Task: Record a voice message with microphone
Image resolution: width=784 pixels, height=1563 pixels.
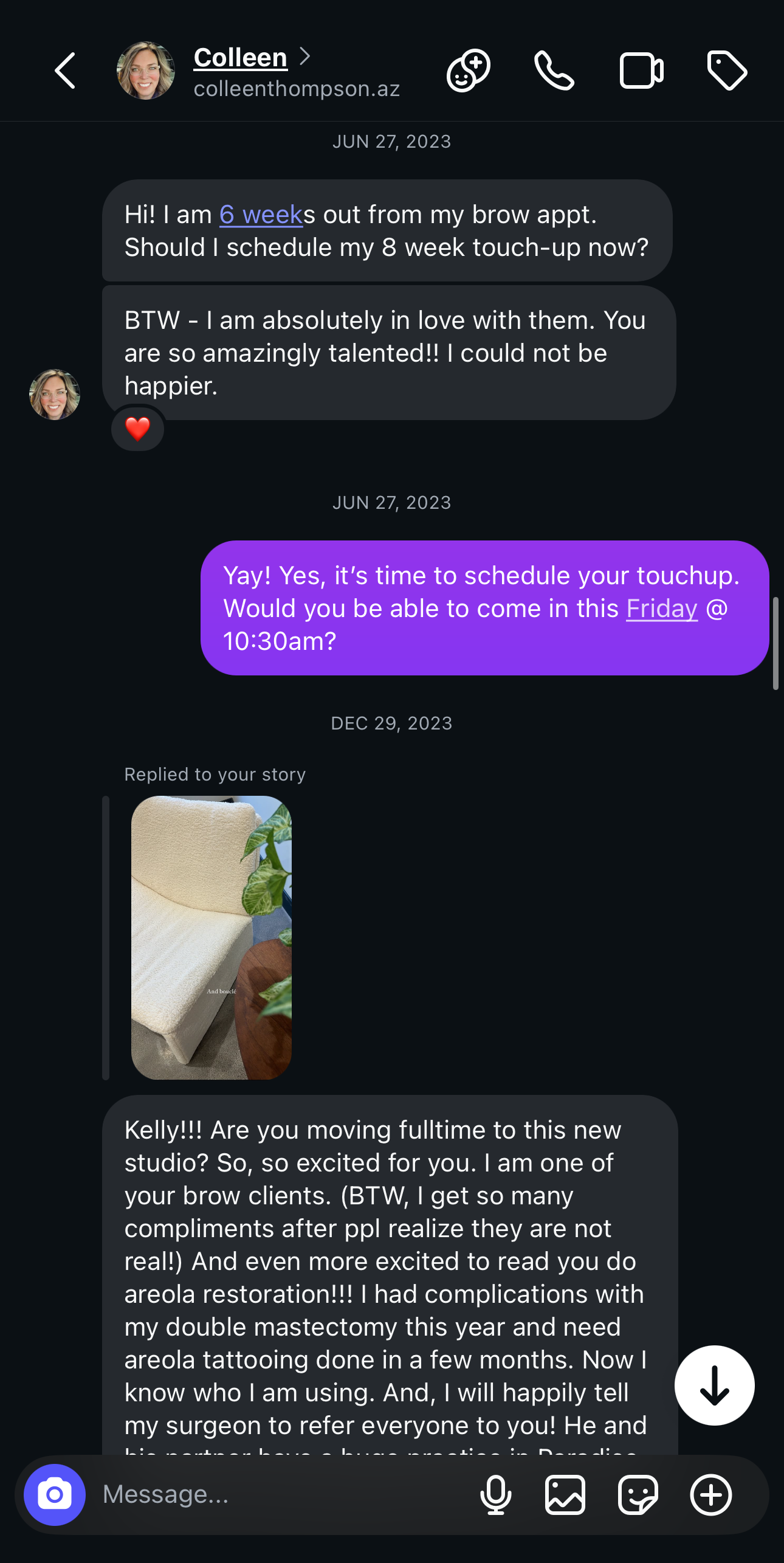Action: pos(495,1494)
